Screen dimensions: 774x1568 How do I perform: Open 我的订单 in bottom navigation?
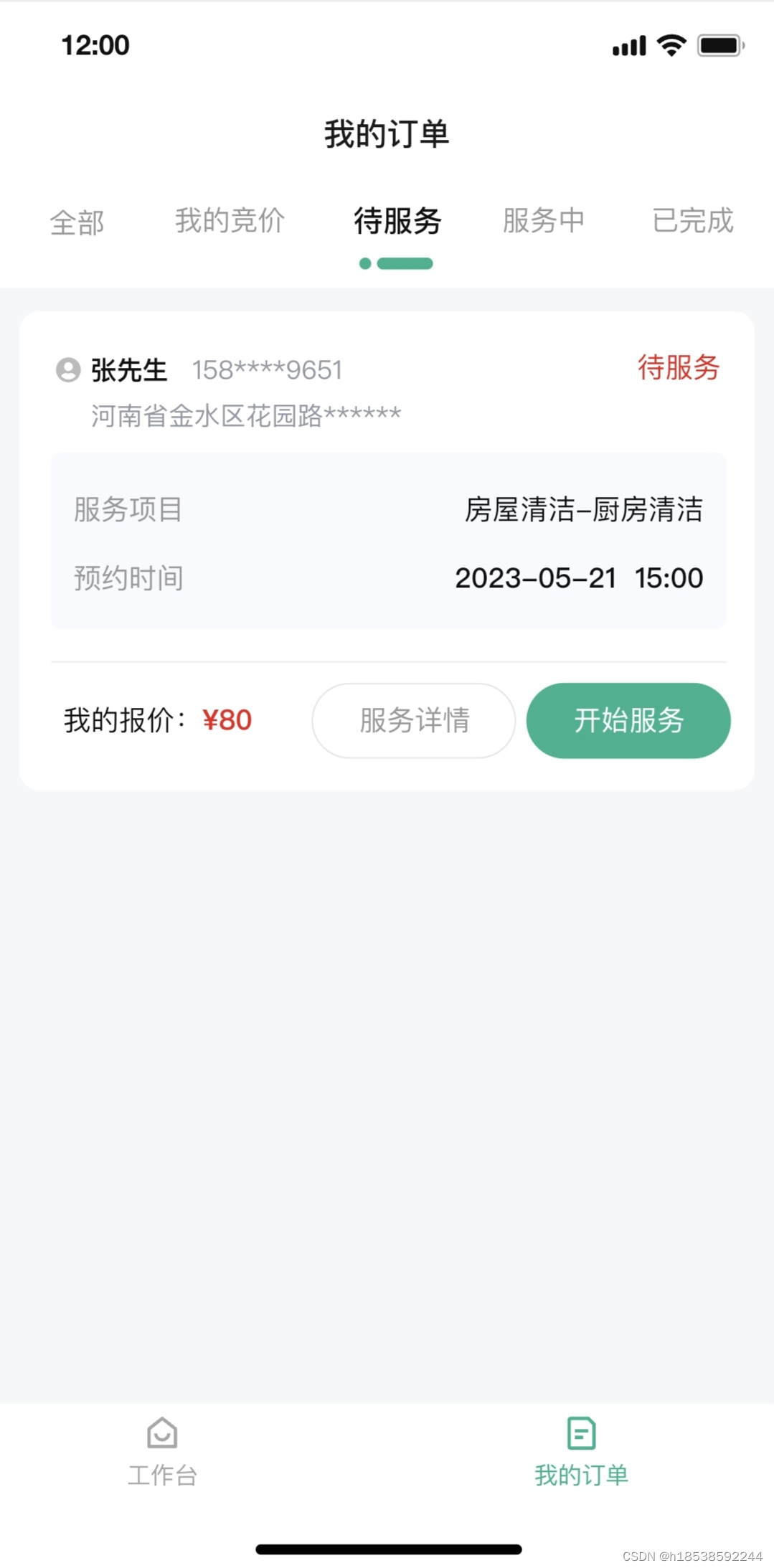pyautogui.click(x=581, y=1452)
